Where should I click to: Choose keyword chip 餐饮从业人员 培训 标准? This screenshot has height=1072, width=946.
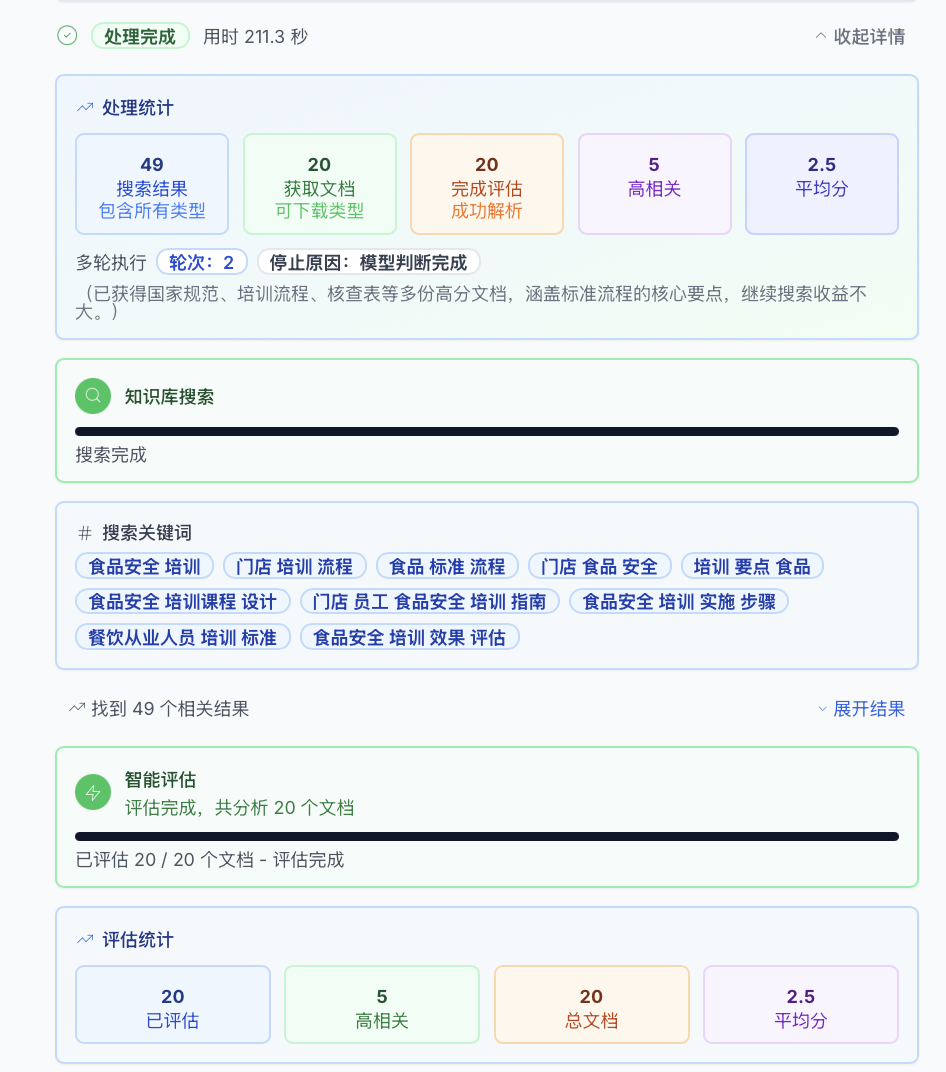pos(182,637)
